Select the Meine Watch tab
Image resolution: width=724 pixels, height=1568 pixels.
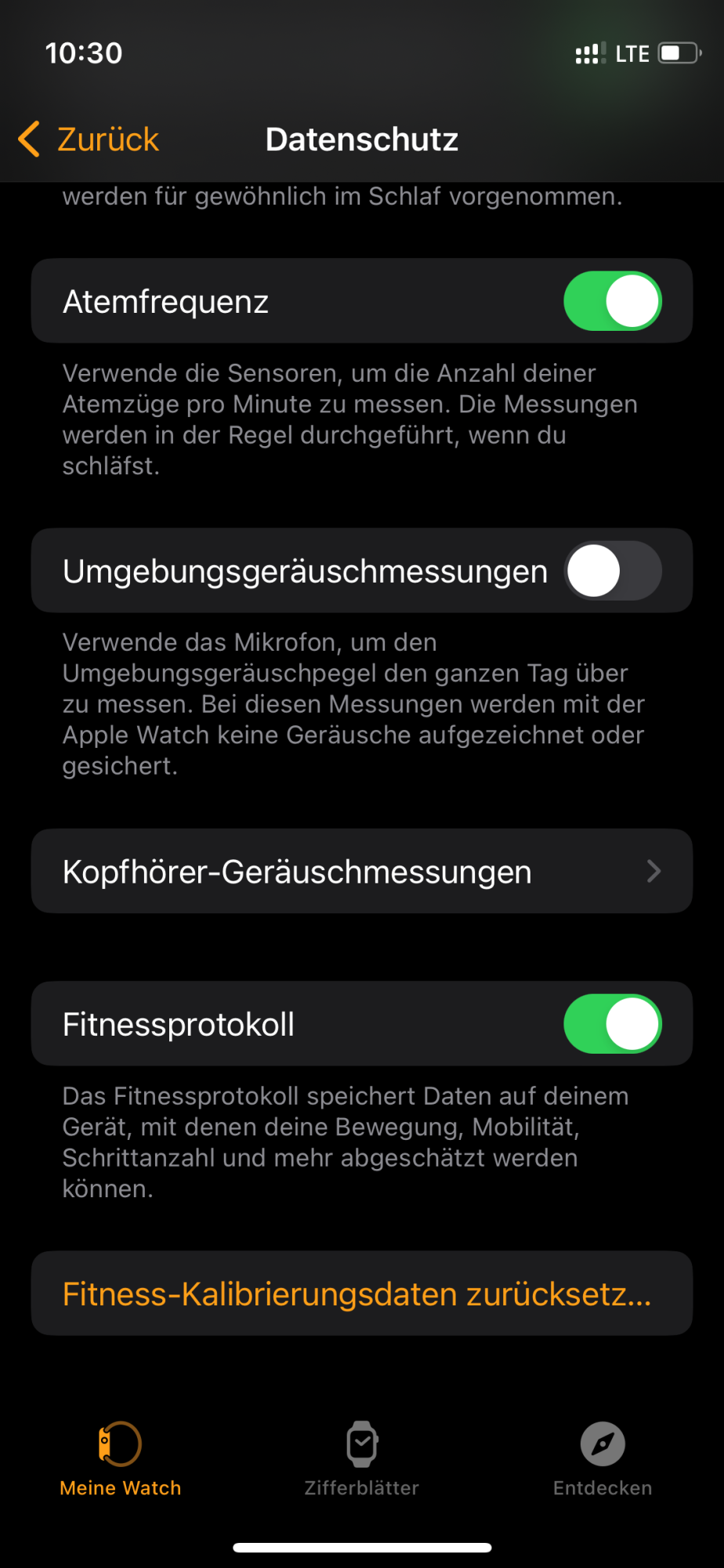tap(121, 1458)
